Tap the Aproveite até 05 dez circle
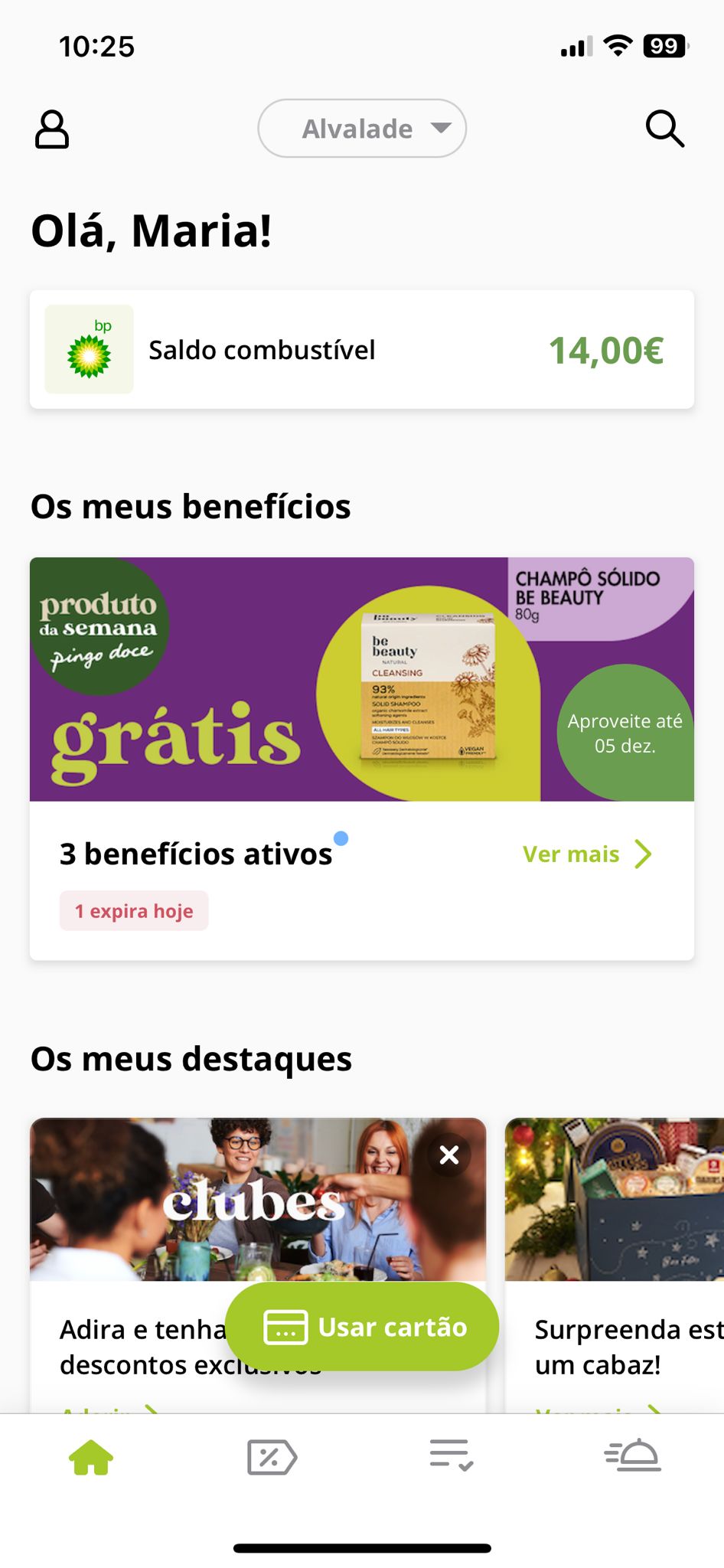This screenshot has width=724, height=1568. (x=625, y=733)
